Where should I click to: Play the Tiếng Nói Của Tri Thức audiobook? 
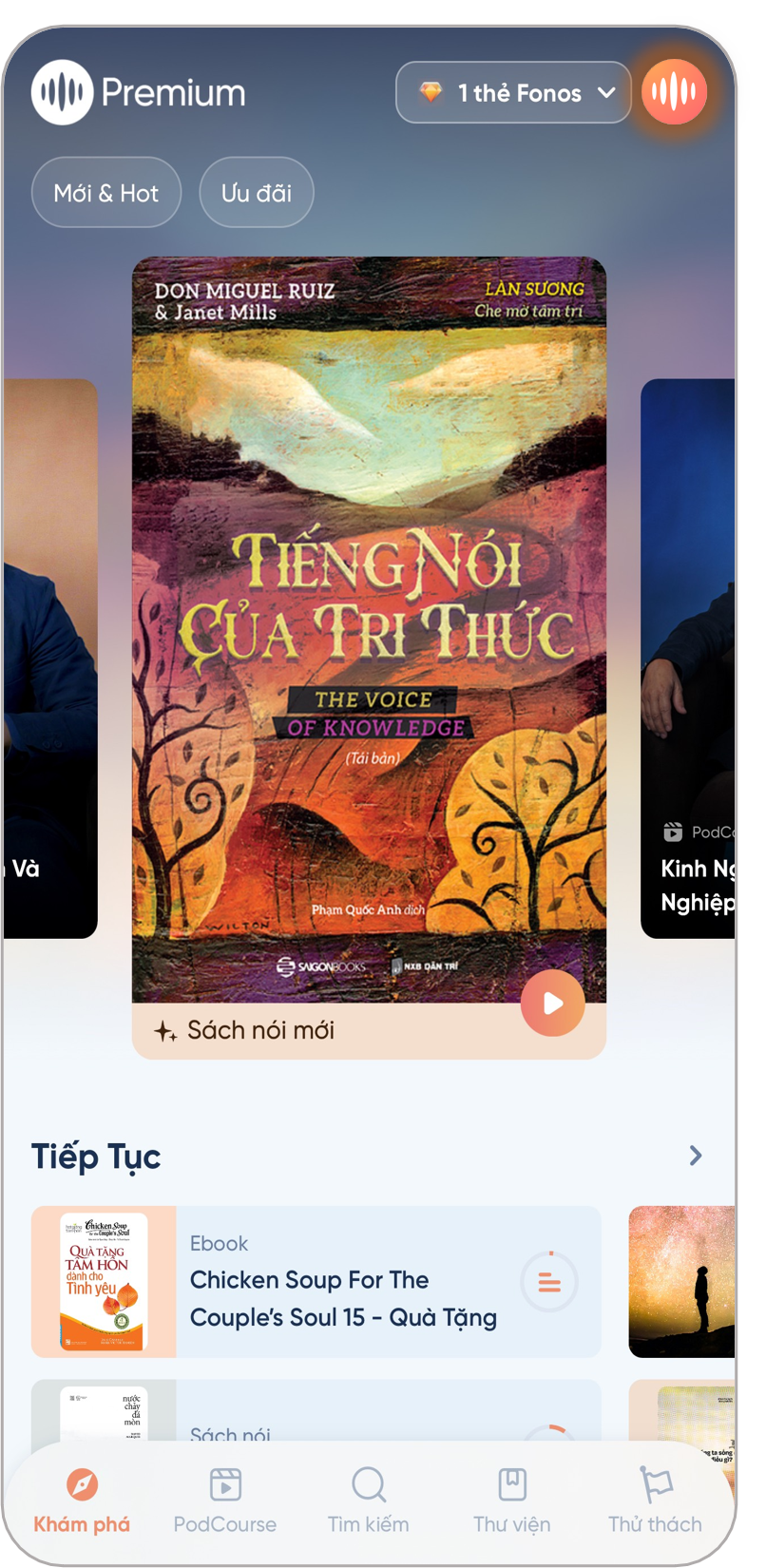coord(552,1003)
